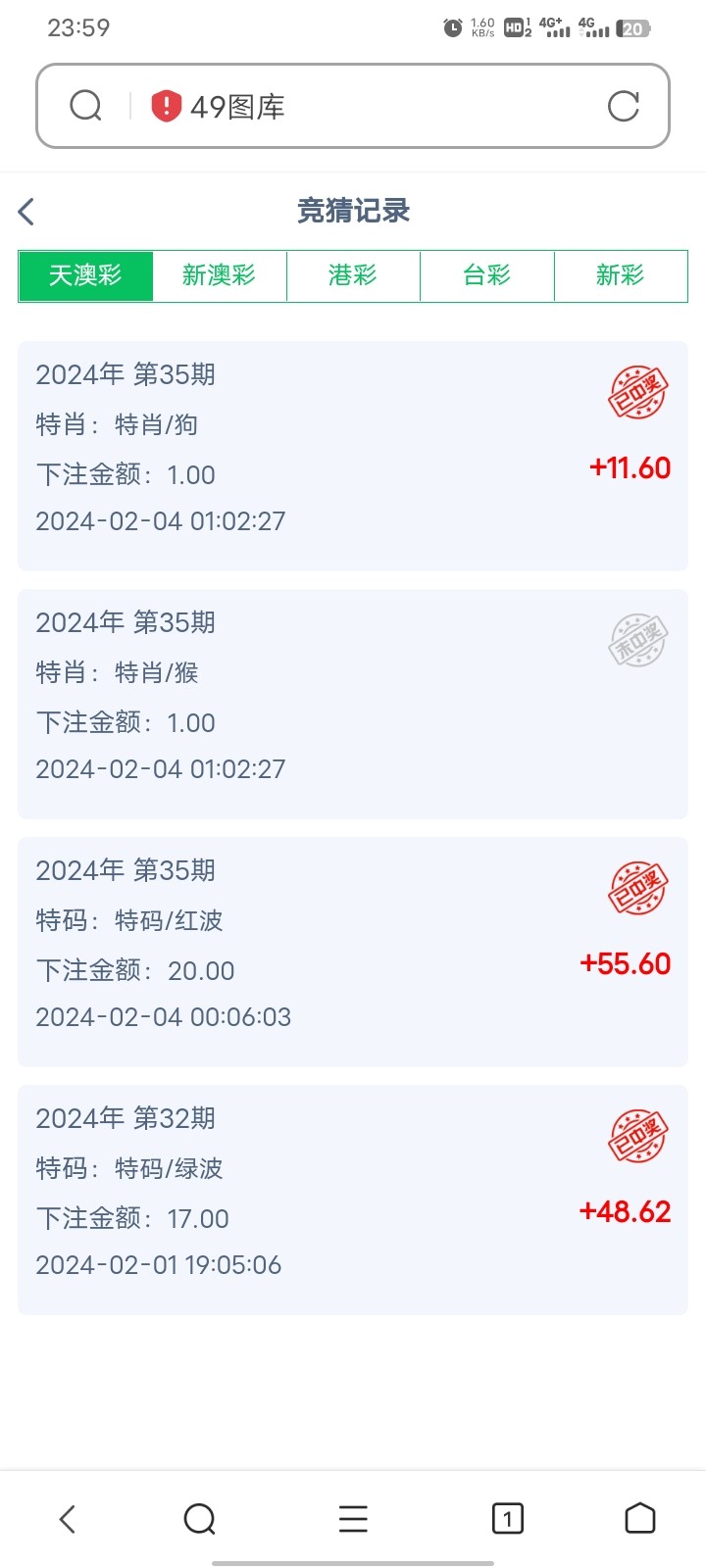Viewport: 706px width, 1568px height.
Task: Open the browser menu button
Action: coord(353,1519)
